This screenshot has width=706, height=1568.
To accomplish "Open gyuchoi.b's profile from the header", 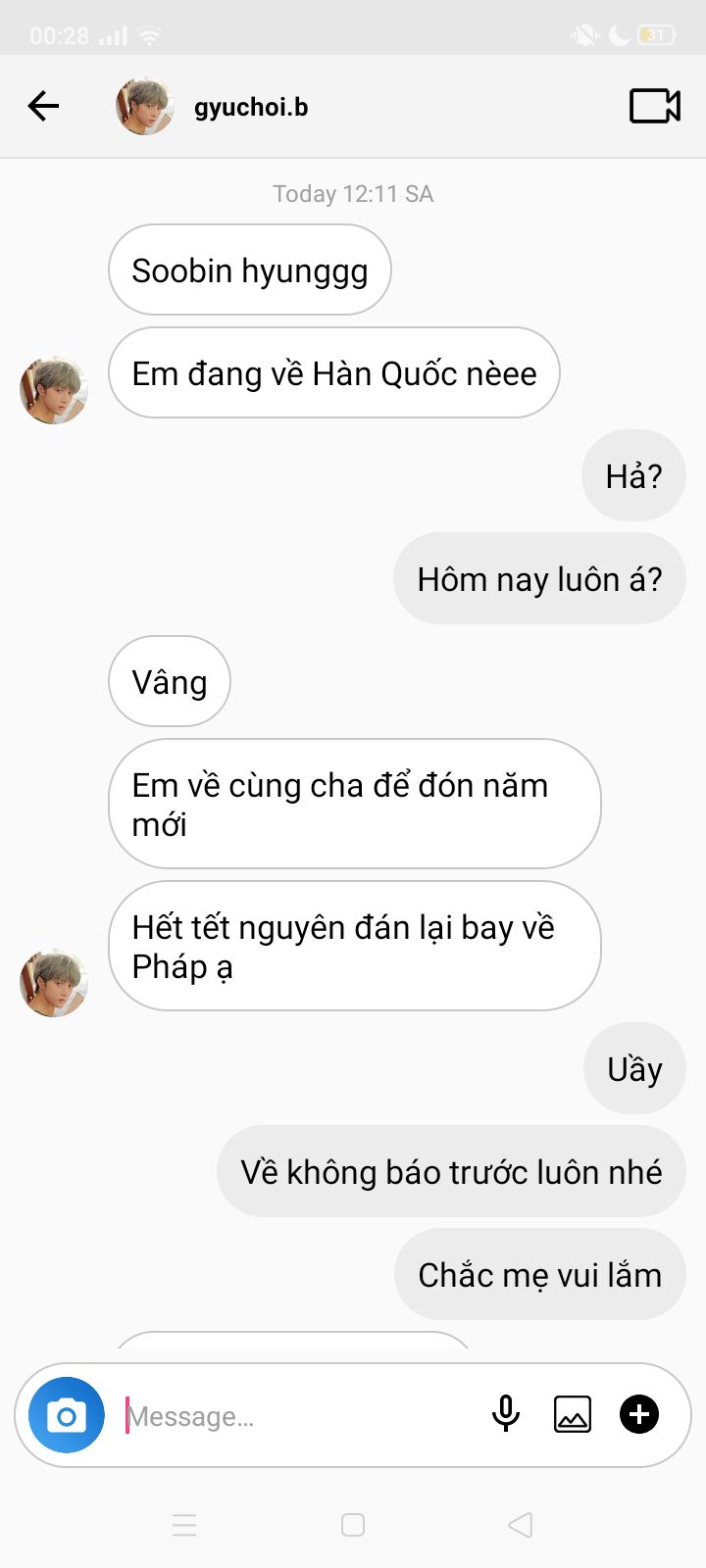I will coord(250,107).
